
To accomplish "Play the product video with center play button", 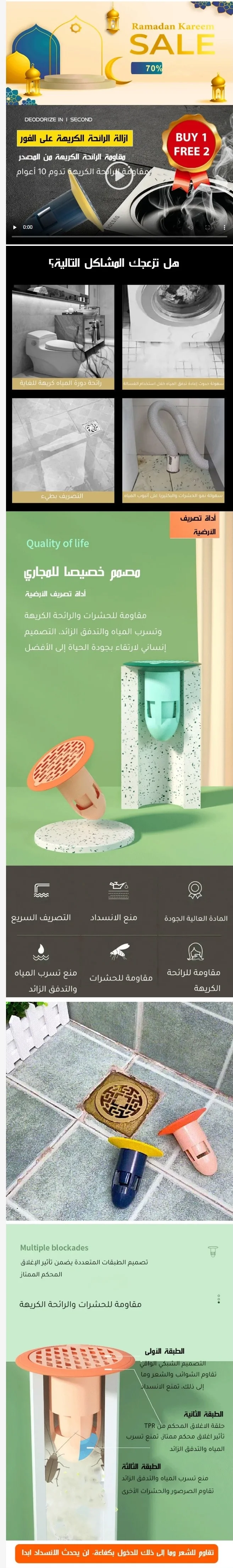I will (x=119, y=175).
